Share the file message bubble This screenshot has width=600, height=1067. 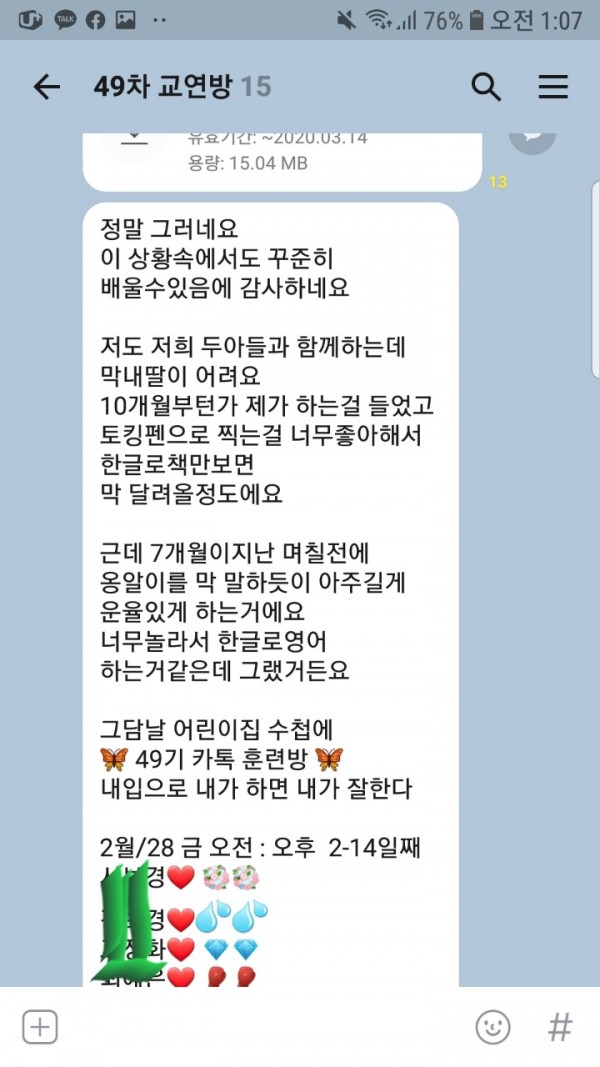532,138
